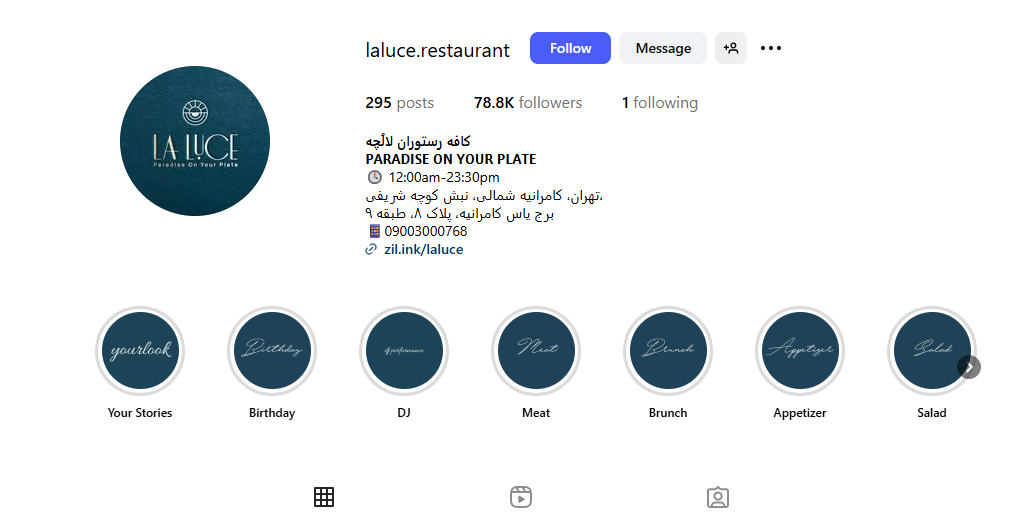Message laluce.restaurant
Viewport: 1023px width, 514px height.
[x=663, y=48]
